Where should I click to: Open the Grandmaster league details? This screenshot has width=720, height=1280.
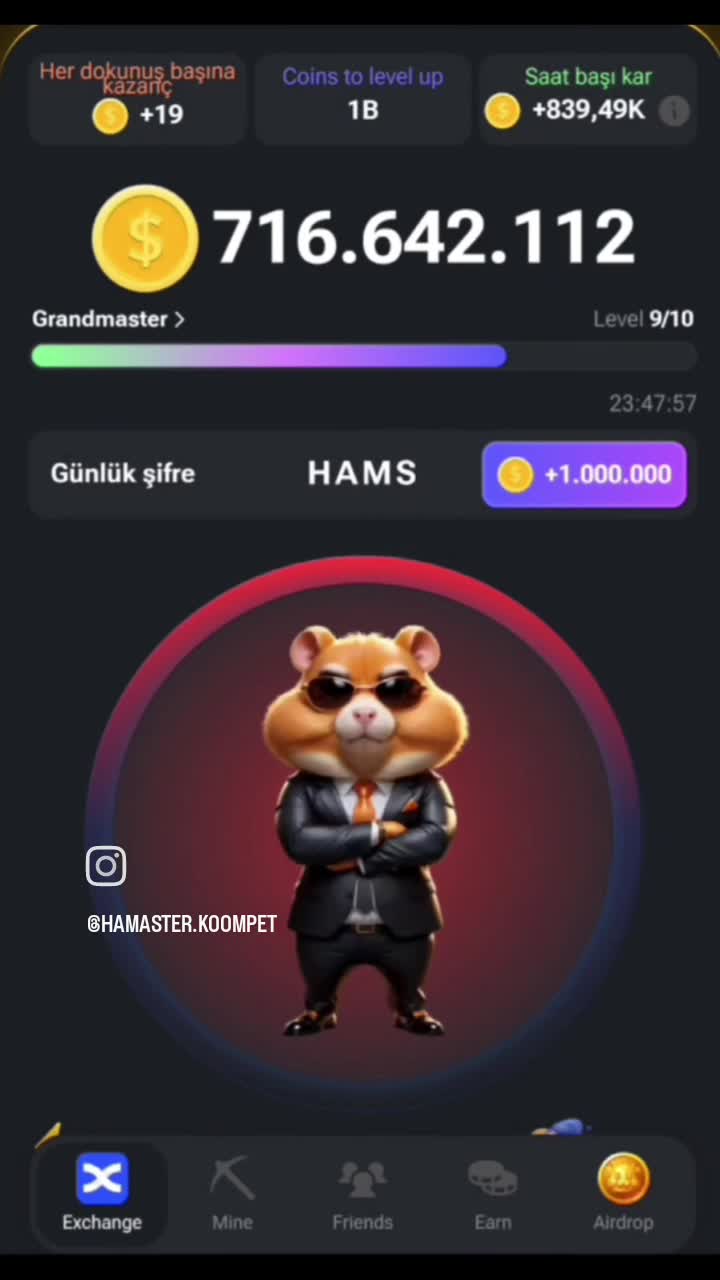click(x=108, y=319)
